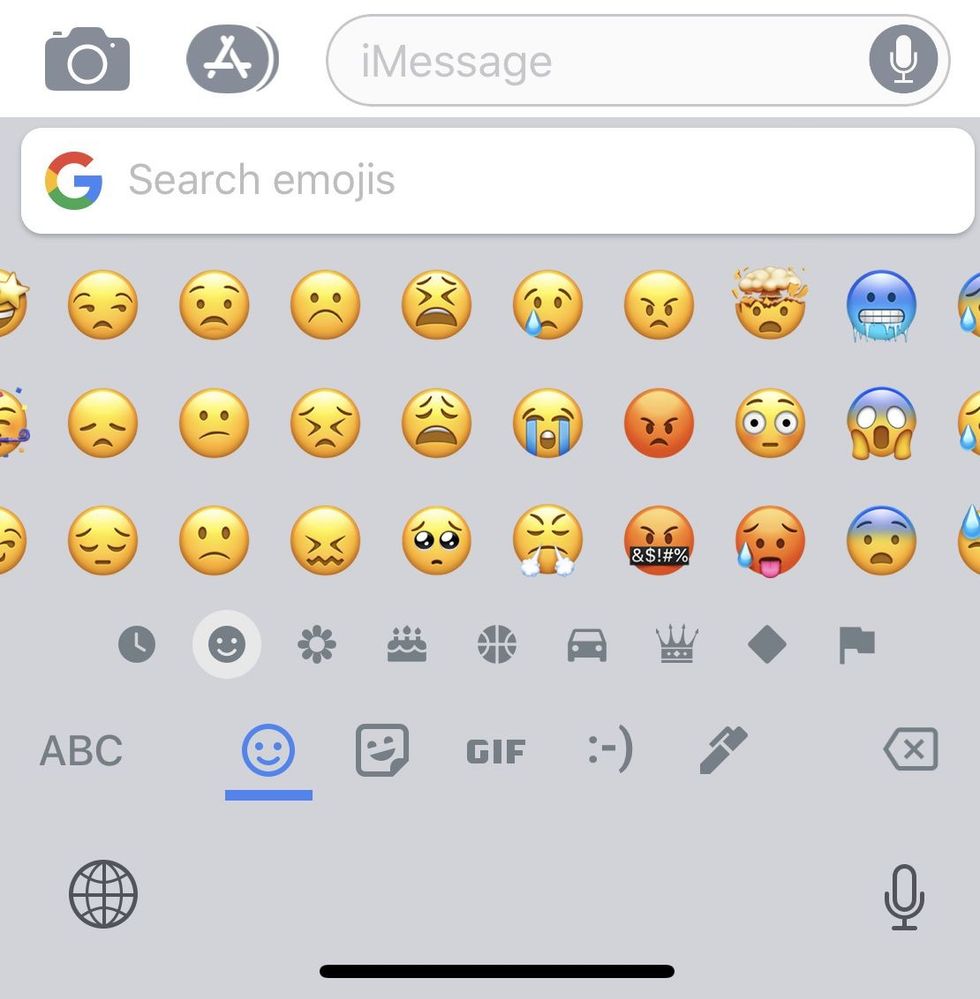Insert the pleading face emoji
The height and width of the screenshot is (999, 980).
tap(436, 540)
